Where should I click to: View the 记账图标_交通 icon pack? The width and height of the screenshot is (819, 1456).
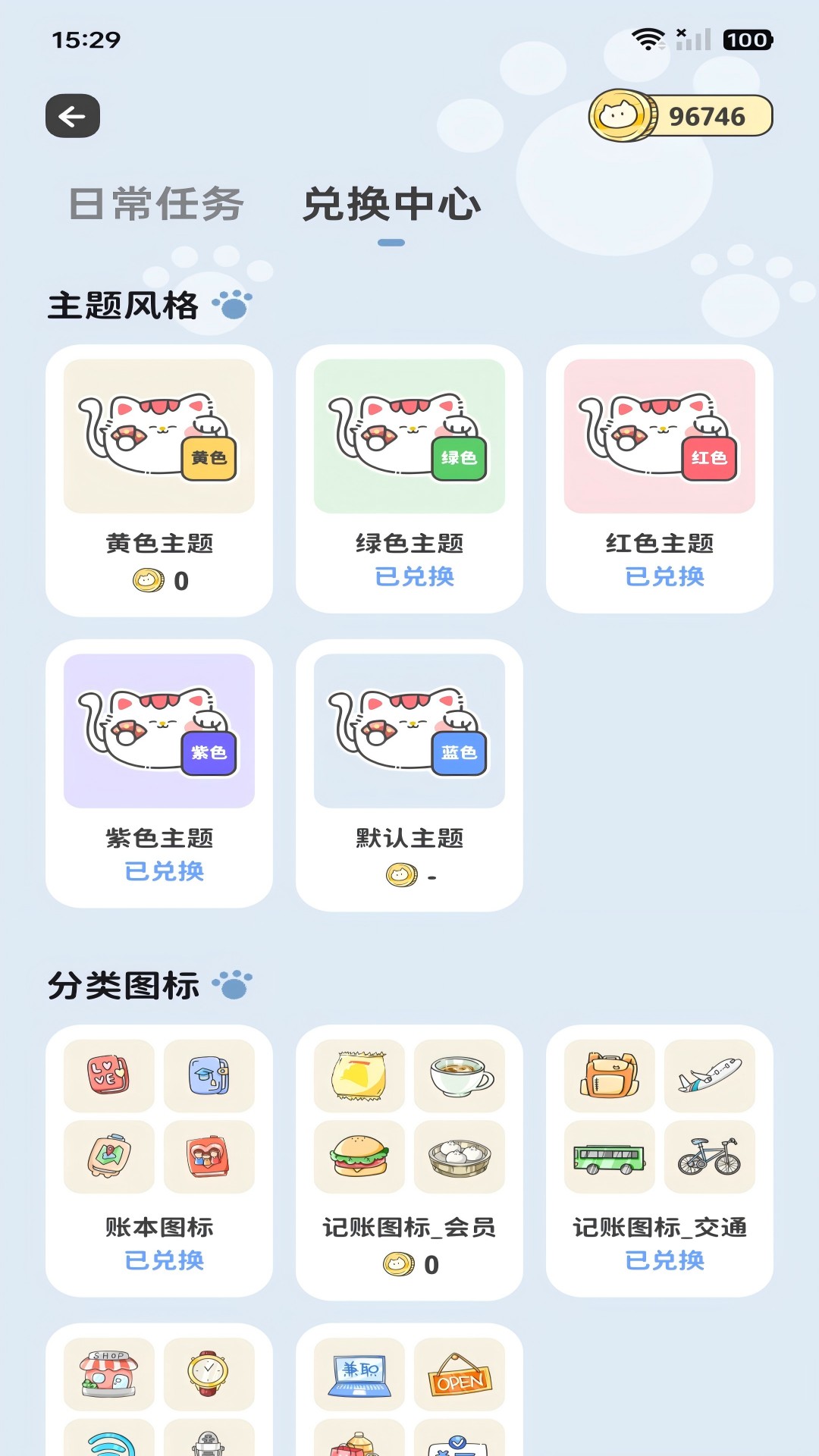pyautogui.click(x=660, y=1160)
